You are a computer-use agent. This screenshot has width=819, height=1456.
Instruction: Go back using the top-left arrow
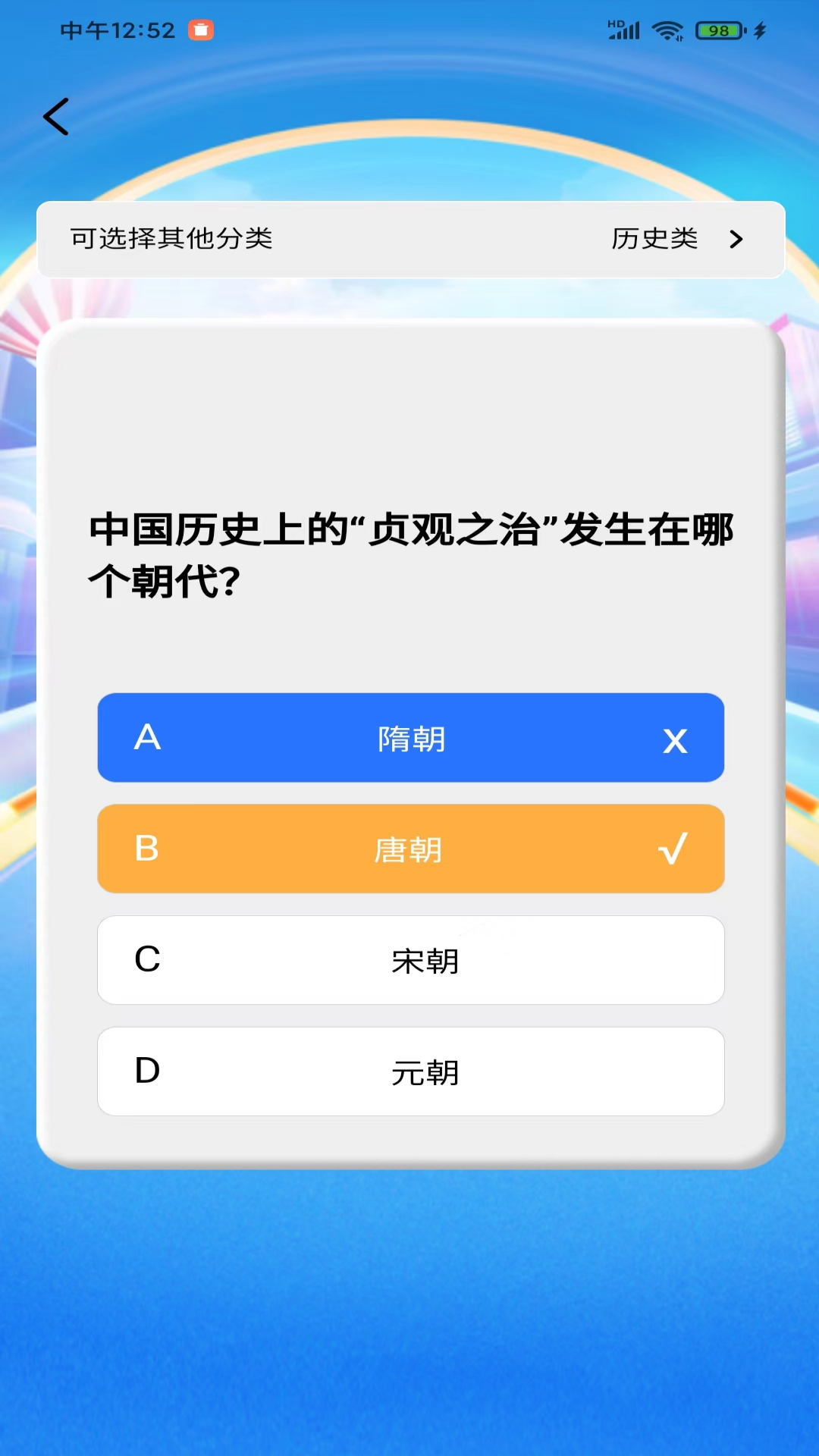click(x=56, y=117)
